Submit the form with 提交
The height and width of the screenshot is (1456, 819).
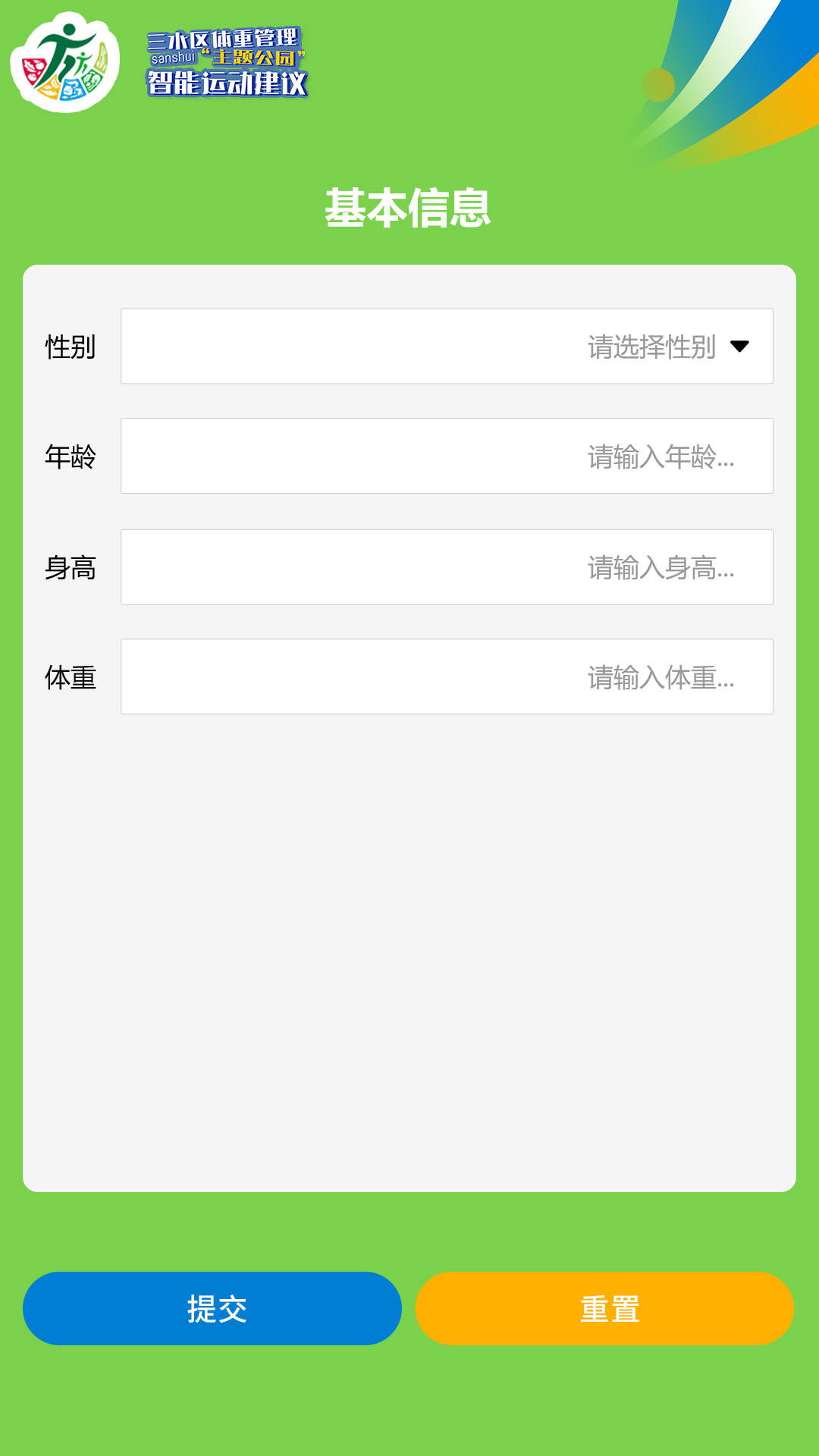[x=212, y=1309]
